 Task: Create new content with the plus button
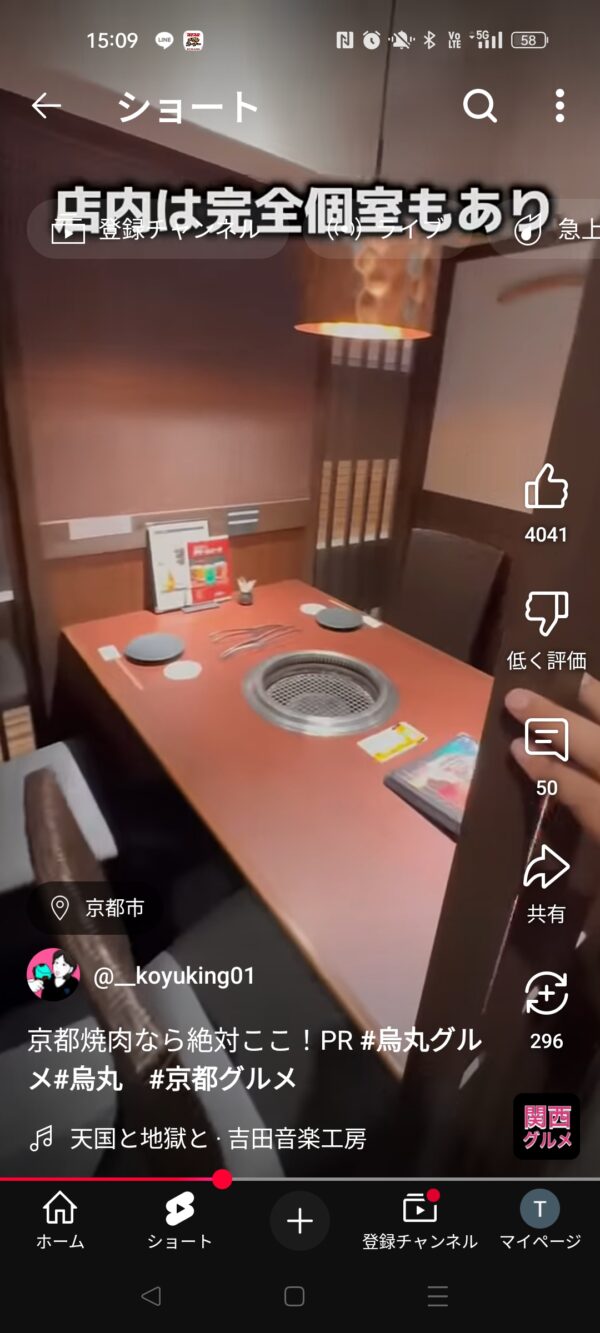point(300,1221)
